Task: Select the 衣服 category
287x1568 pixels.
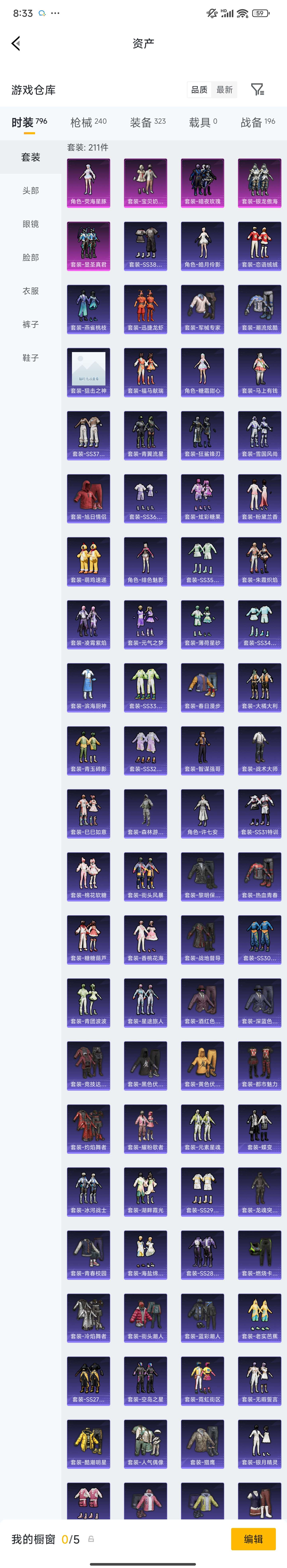Action: (x=30, y=291)
